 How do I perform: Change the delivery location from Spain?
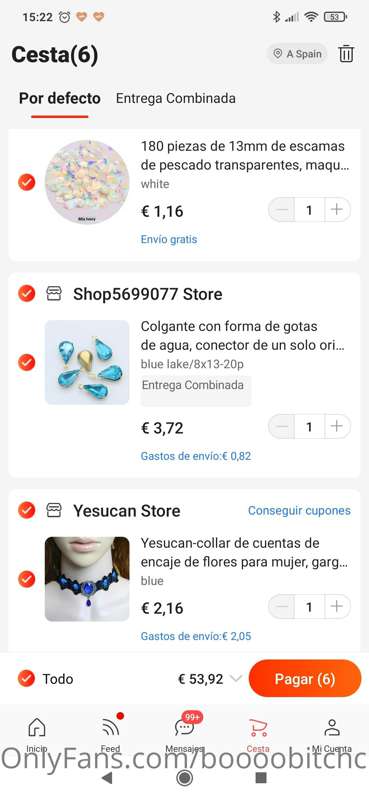pyautogui.click(x=298, y=54)
